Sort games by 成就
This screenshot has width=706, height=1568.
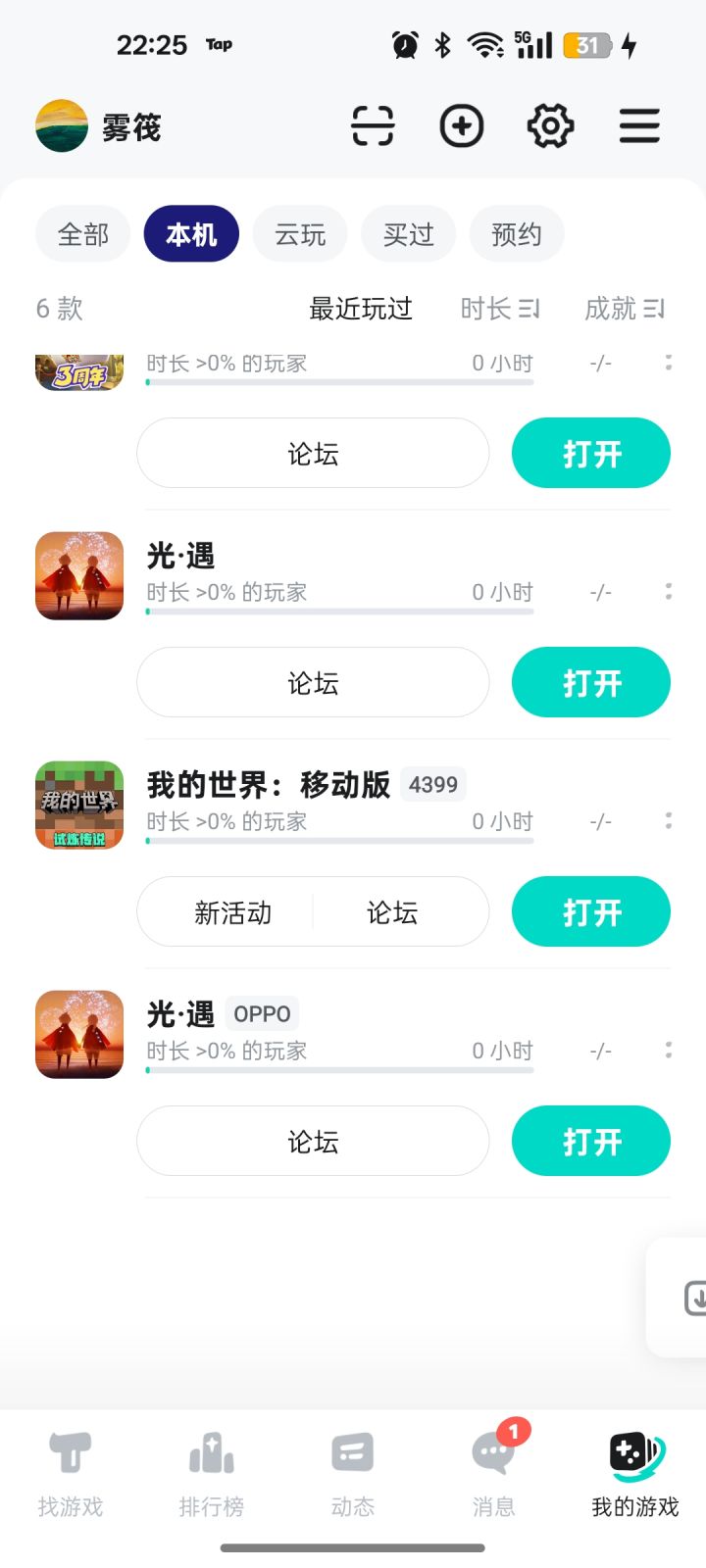(625, 310)
